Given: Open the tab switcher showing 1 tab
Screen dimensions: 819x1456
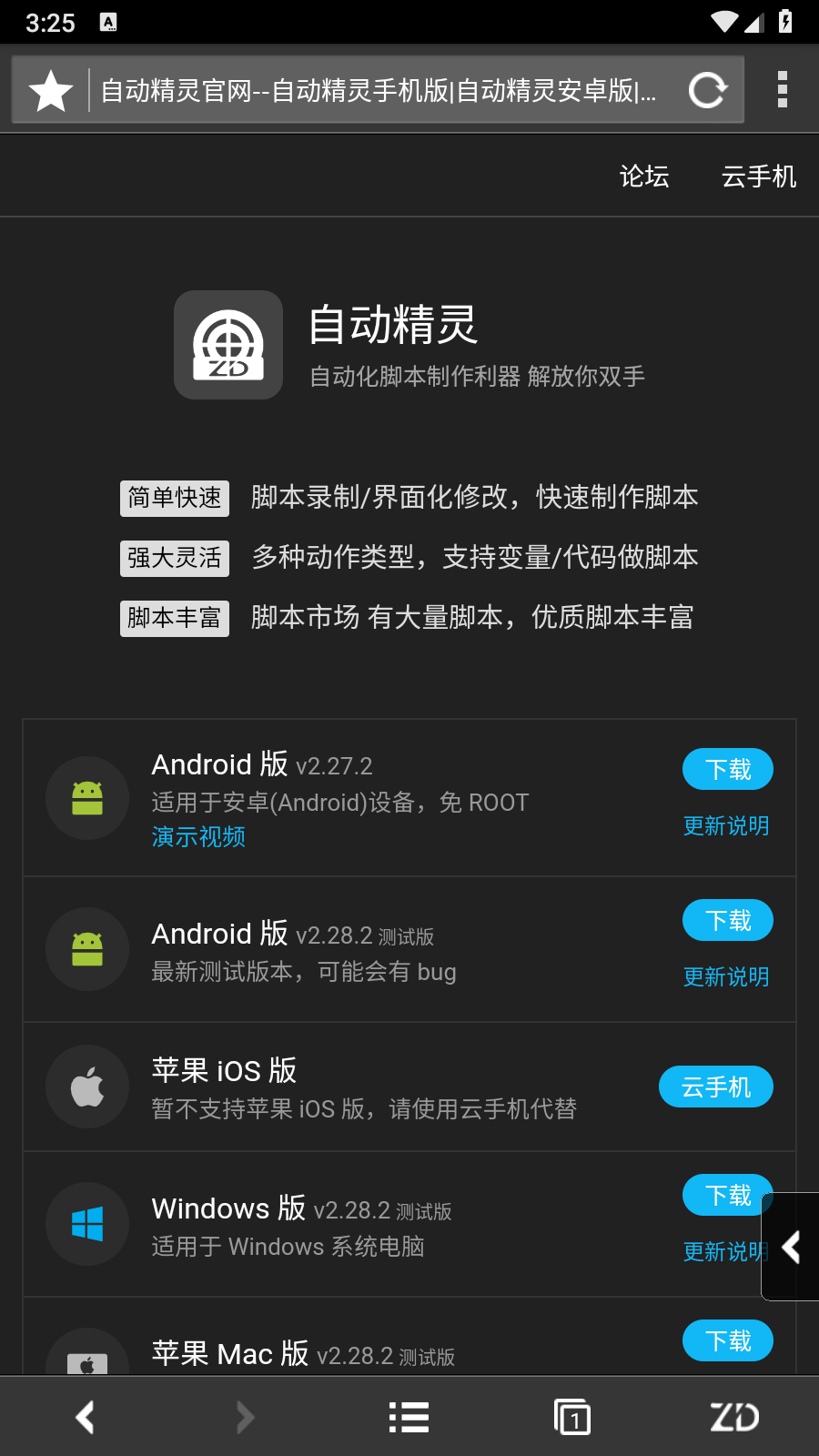Looking at the screenshot, I should [571, 1416].
